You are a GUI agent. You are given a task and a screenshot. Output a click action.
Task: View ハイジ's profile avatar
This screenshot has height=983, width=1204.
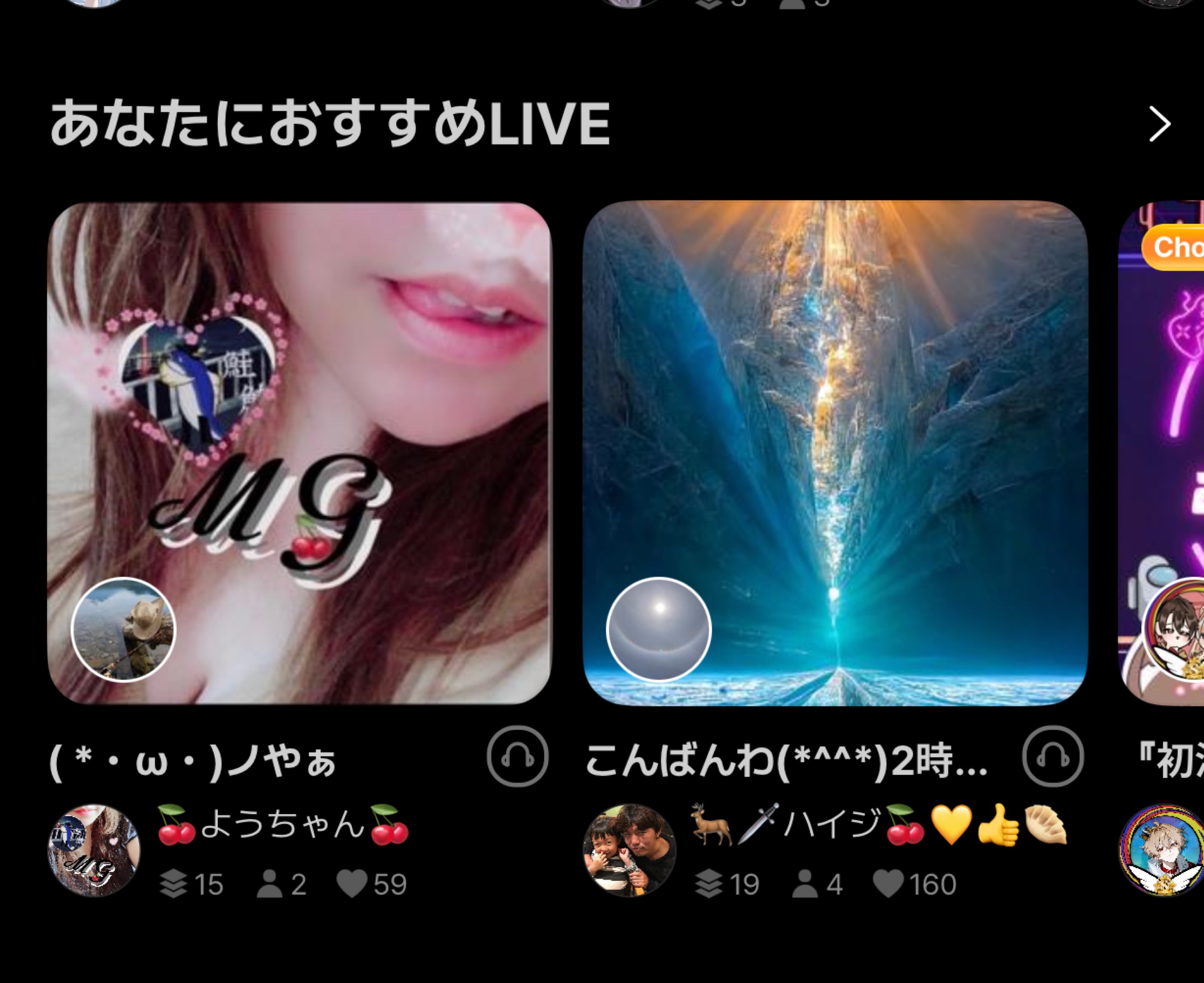tap(629, 850)
